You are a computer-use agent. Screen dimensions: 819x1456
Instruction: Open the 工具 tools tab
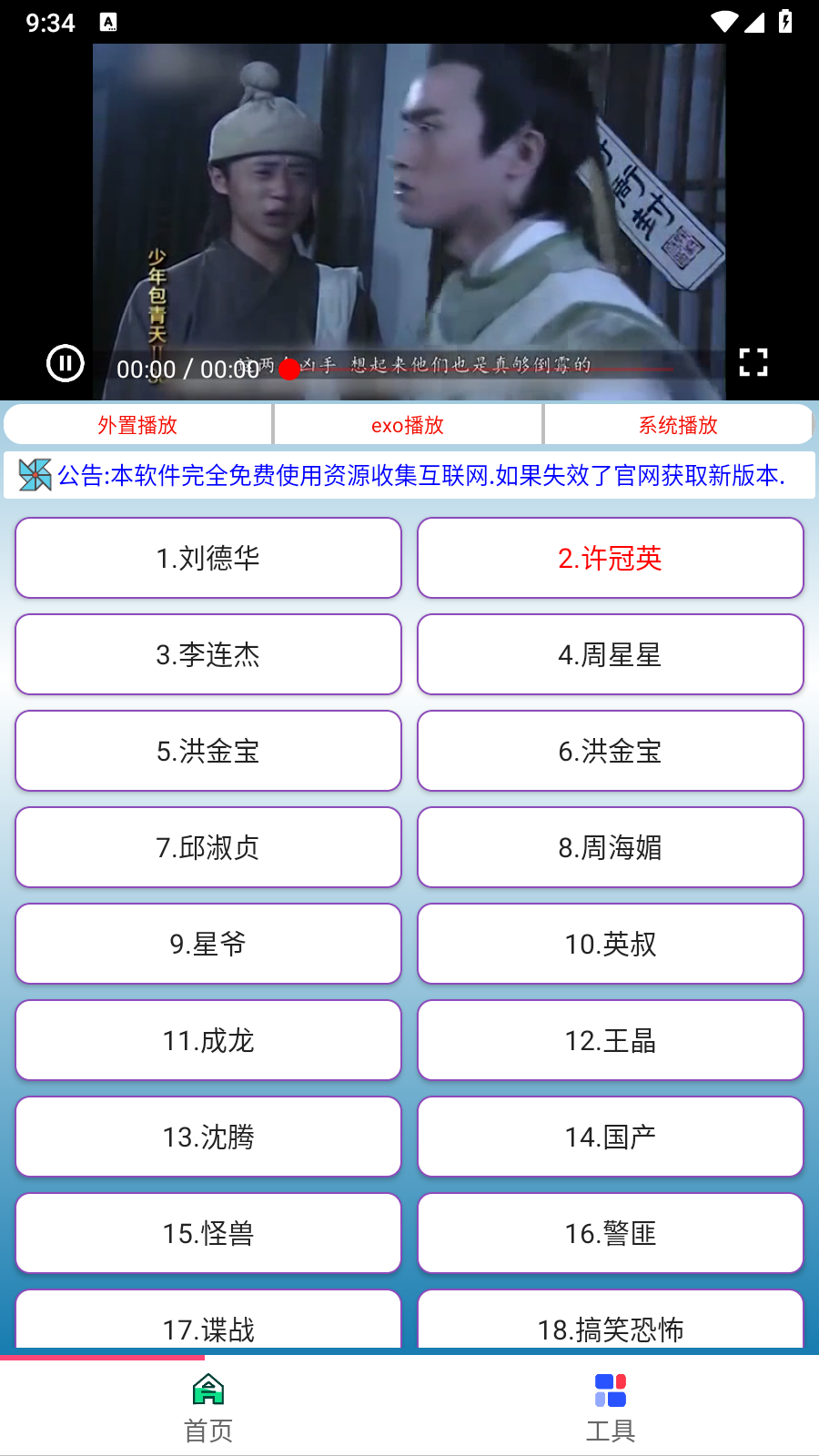tap(612, 1406)
